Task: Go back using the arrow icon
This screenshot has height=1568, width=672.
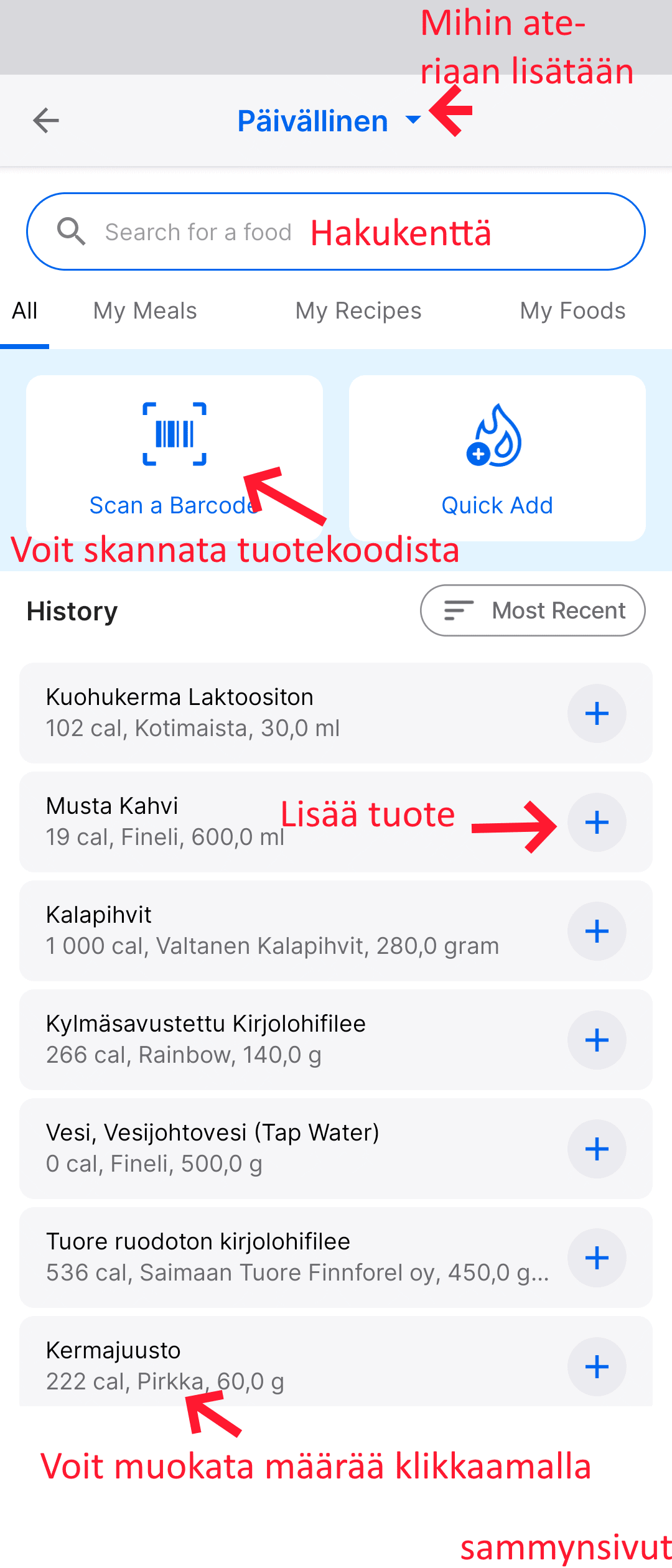Action: 45,121
